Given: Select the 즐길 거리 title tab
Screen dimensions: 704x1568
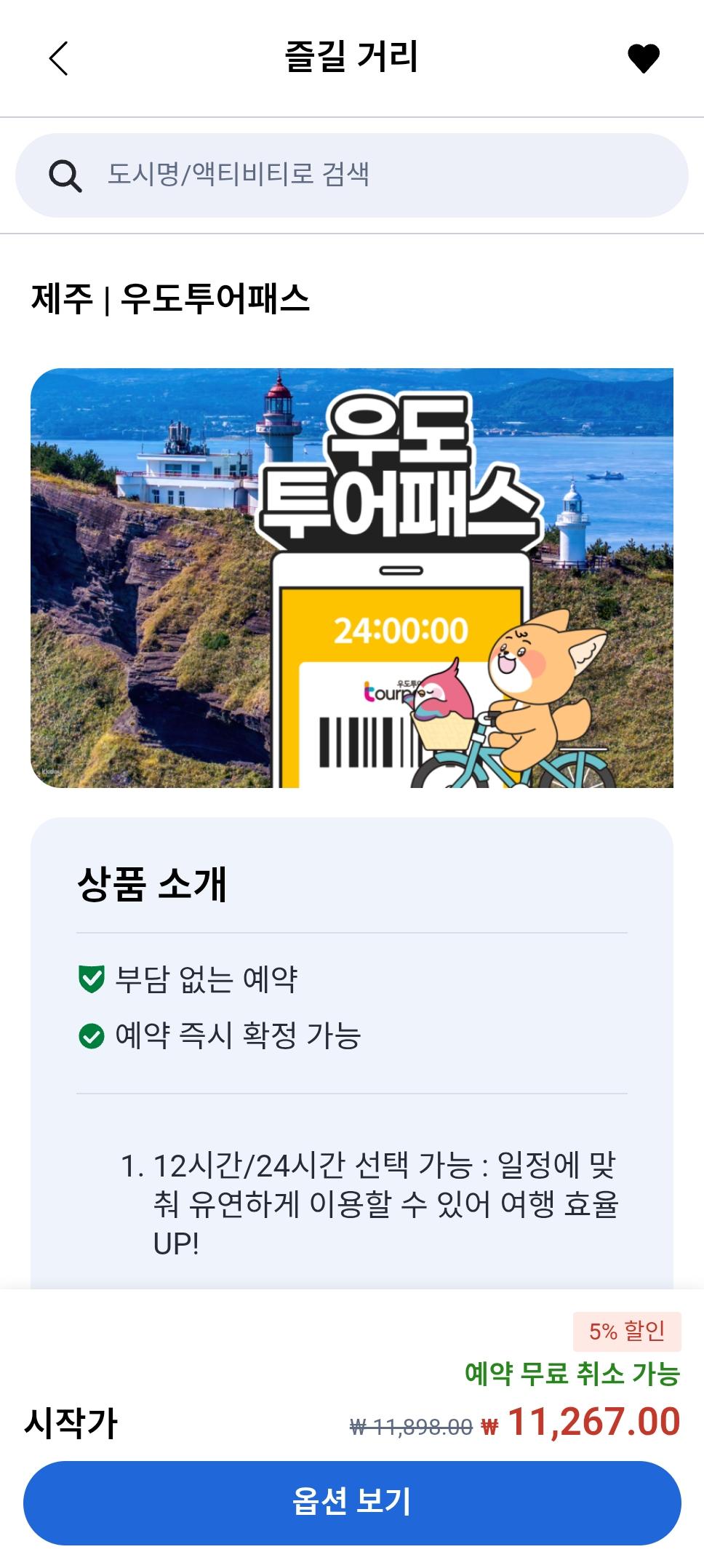Looking at the screenshot, I should point(352,57).
